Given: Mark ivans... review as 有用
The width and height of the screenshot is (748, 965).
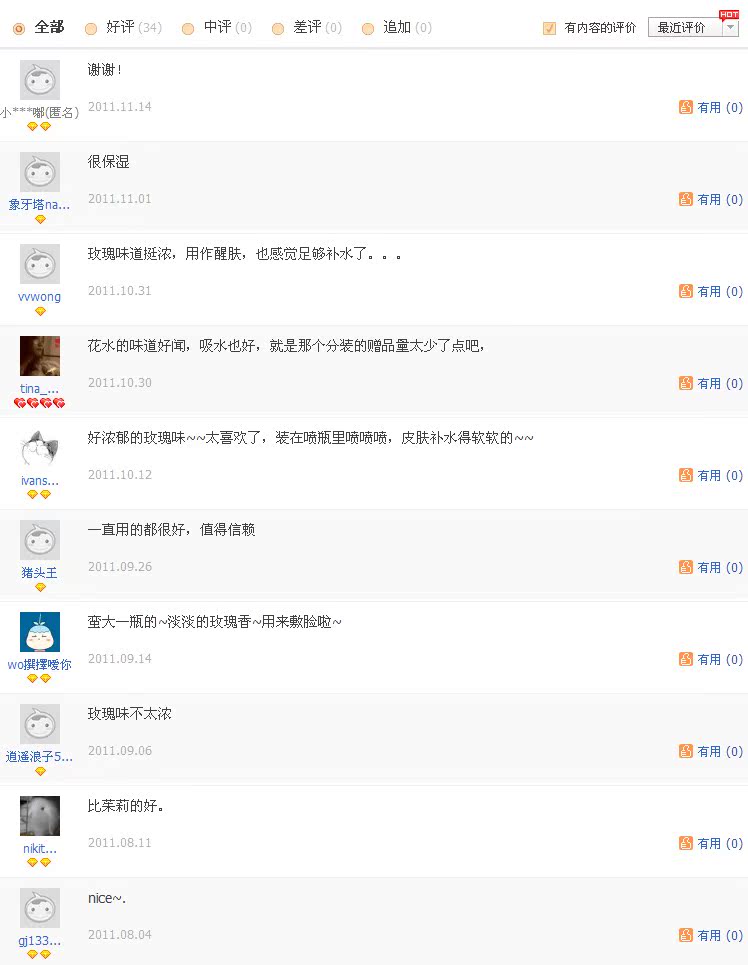Looking at the screenshot, I should (710, 475).
